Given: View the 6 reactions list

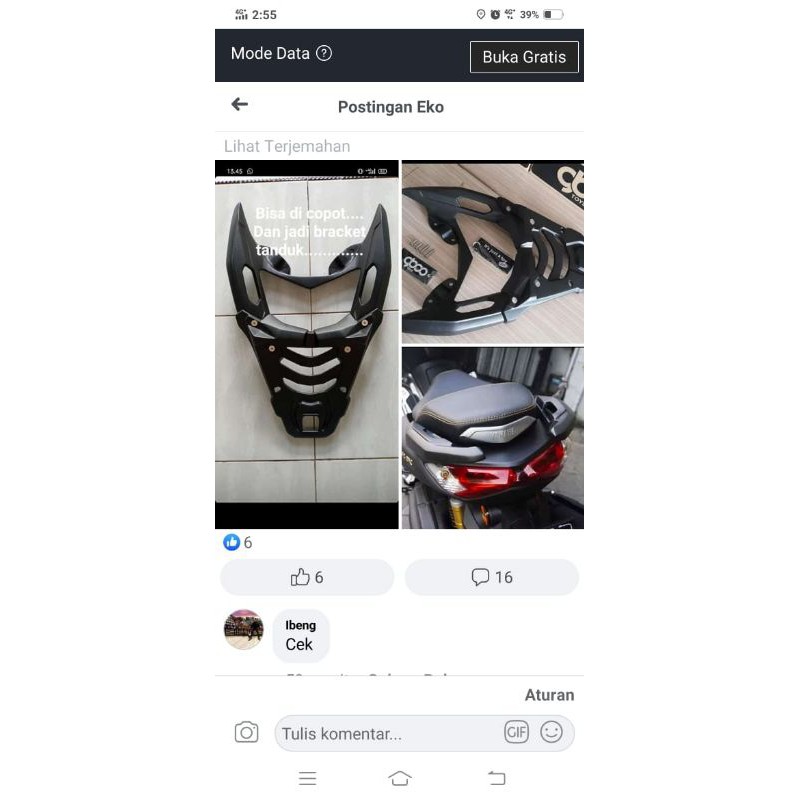Looking at the screenshot, I should 238,542.
